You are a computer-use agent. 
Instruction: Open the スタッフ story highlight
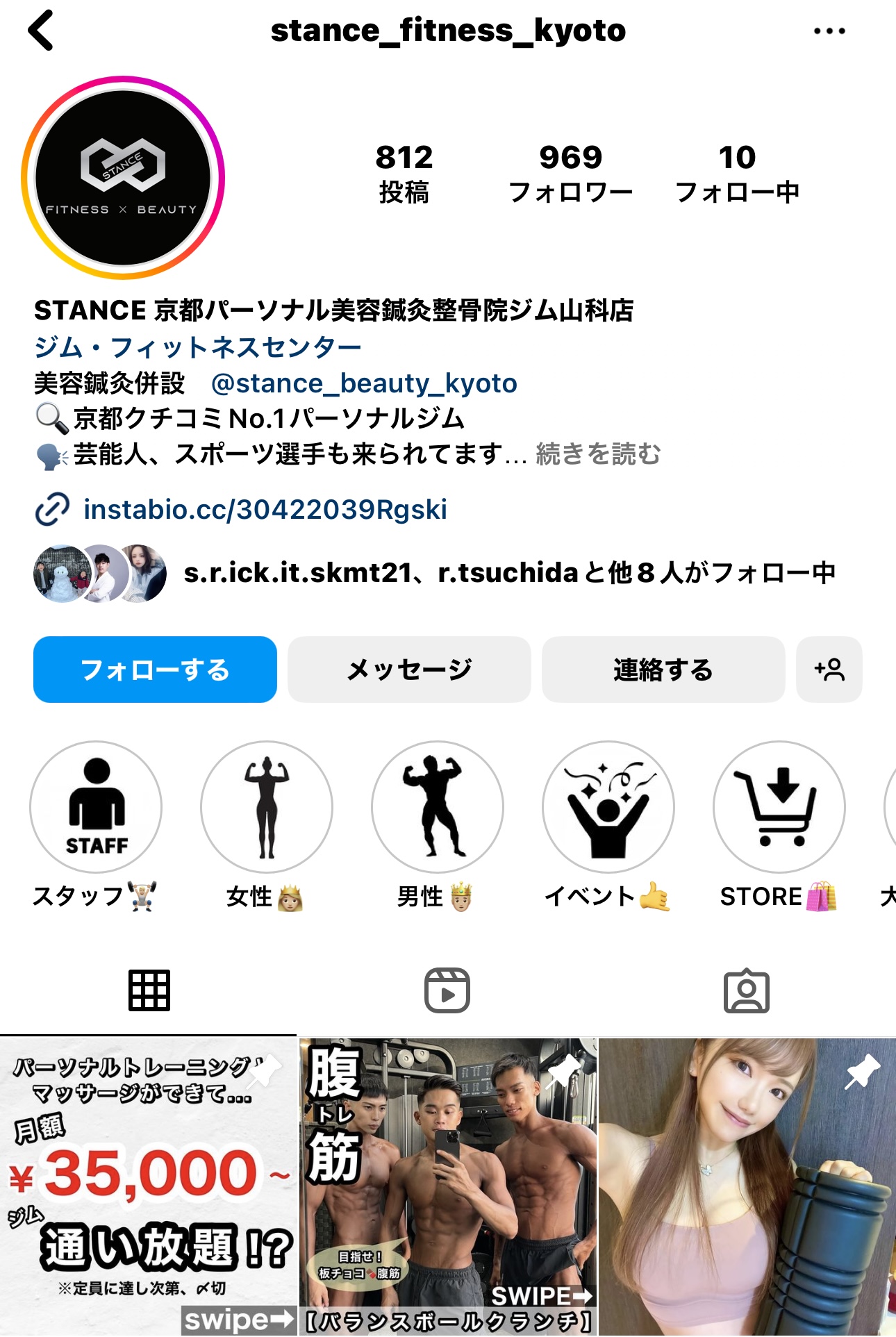[x=96, y=807]
